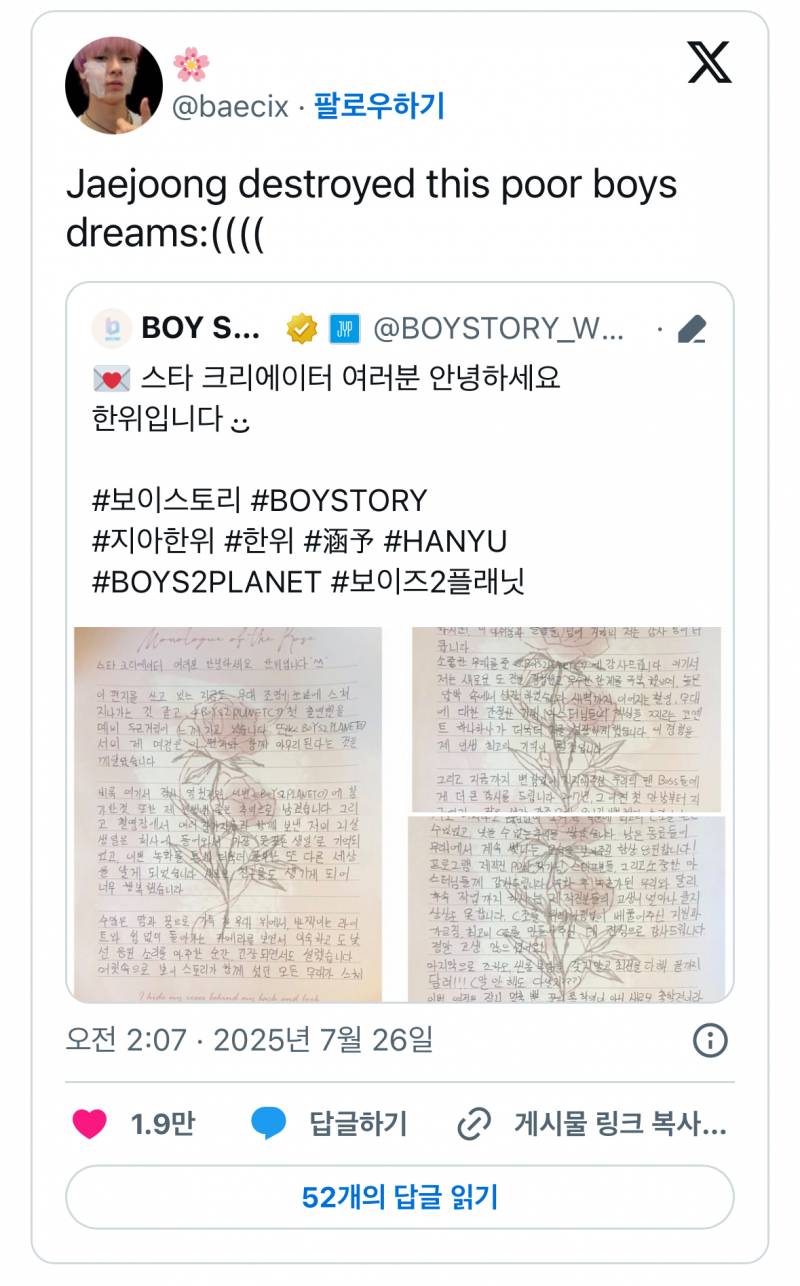
Task: Open the @baecix handle link
Action: point(230,105)
